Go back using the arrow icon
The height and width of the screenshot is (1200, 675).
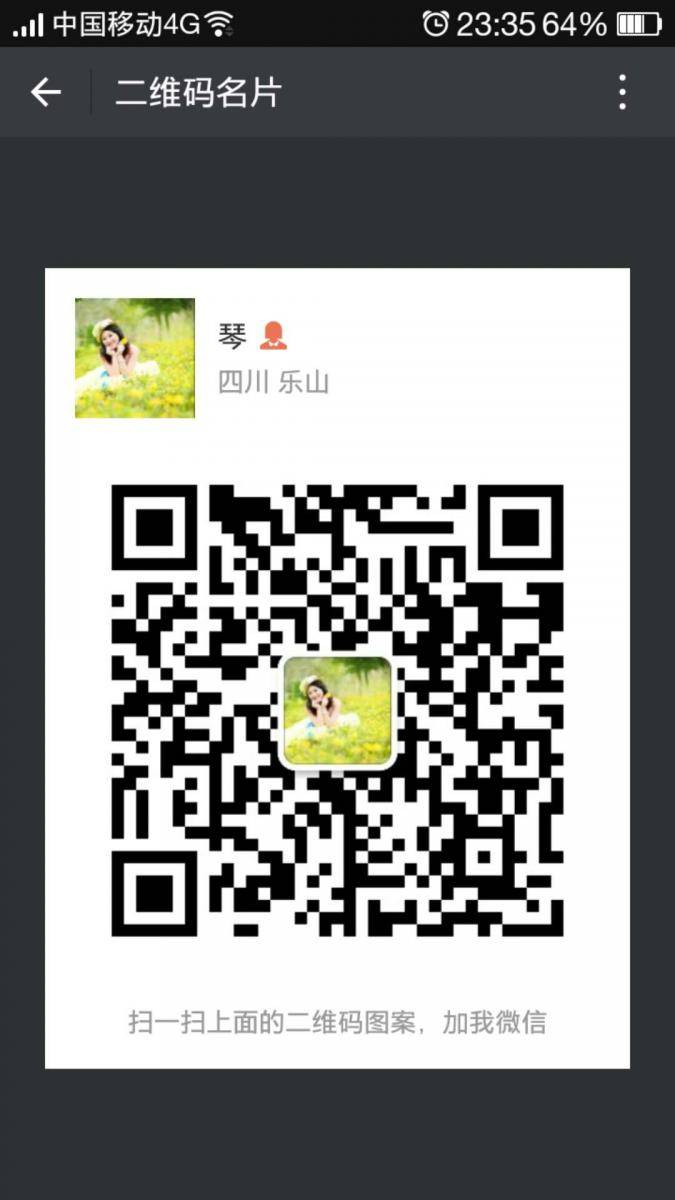click(45, 93)
